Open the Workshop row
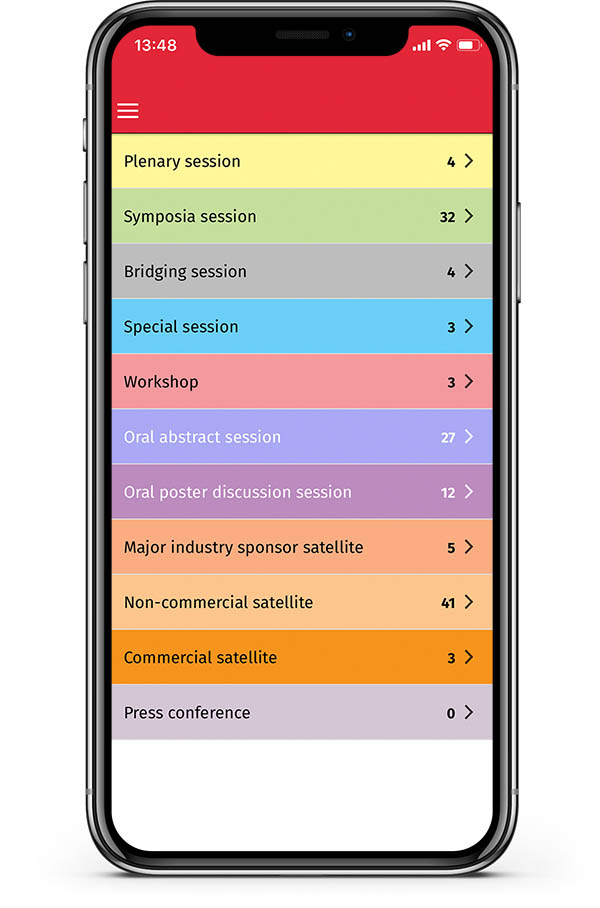This screenshot has width=600, height=908. point(300,381)
